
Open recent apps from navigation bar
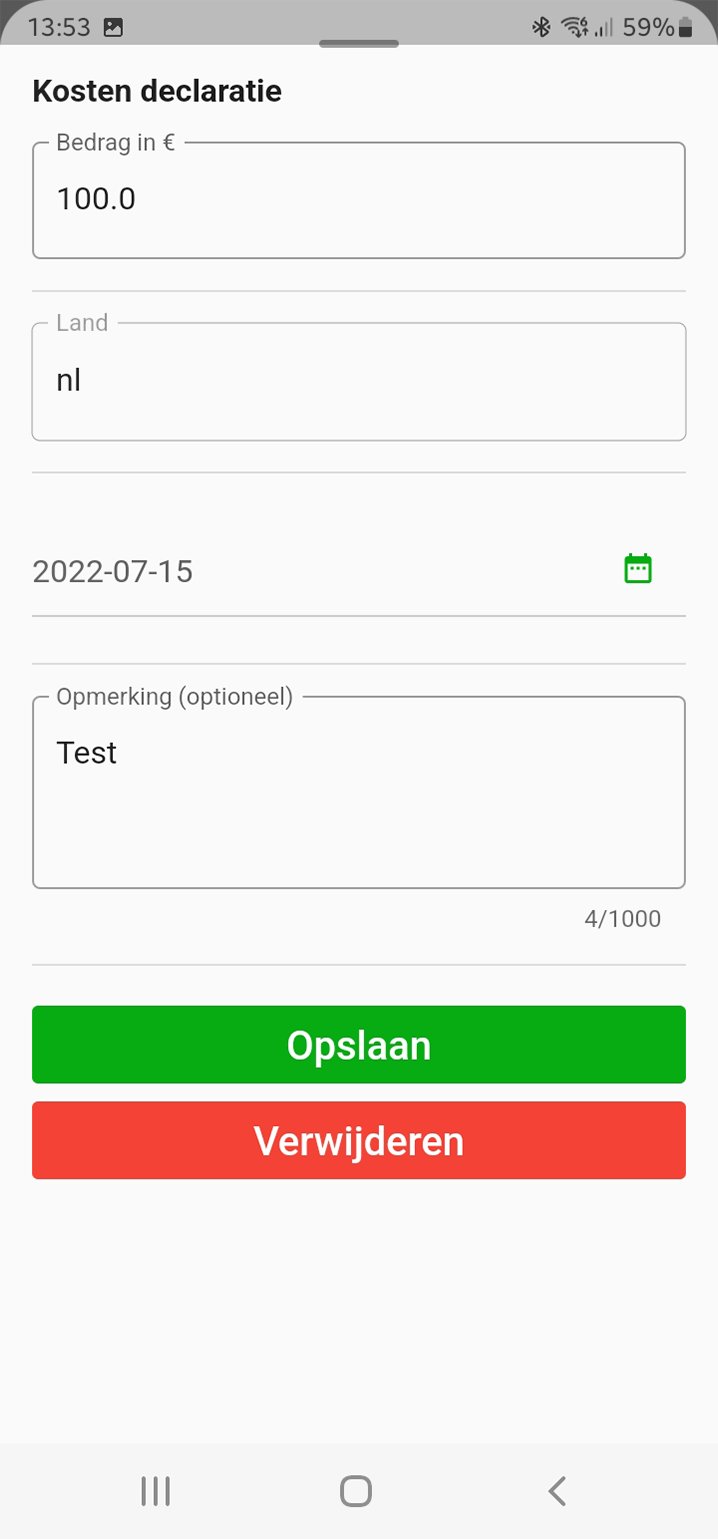(155, 1491)
